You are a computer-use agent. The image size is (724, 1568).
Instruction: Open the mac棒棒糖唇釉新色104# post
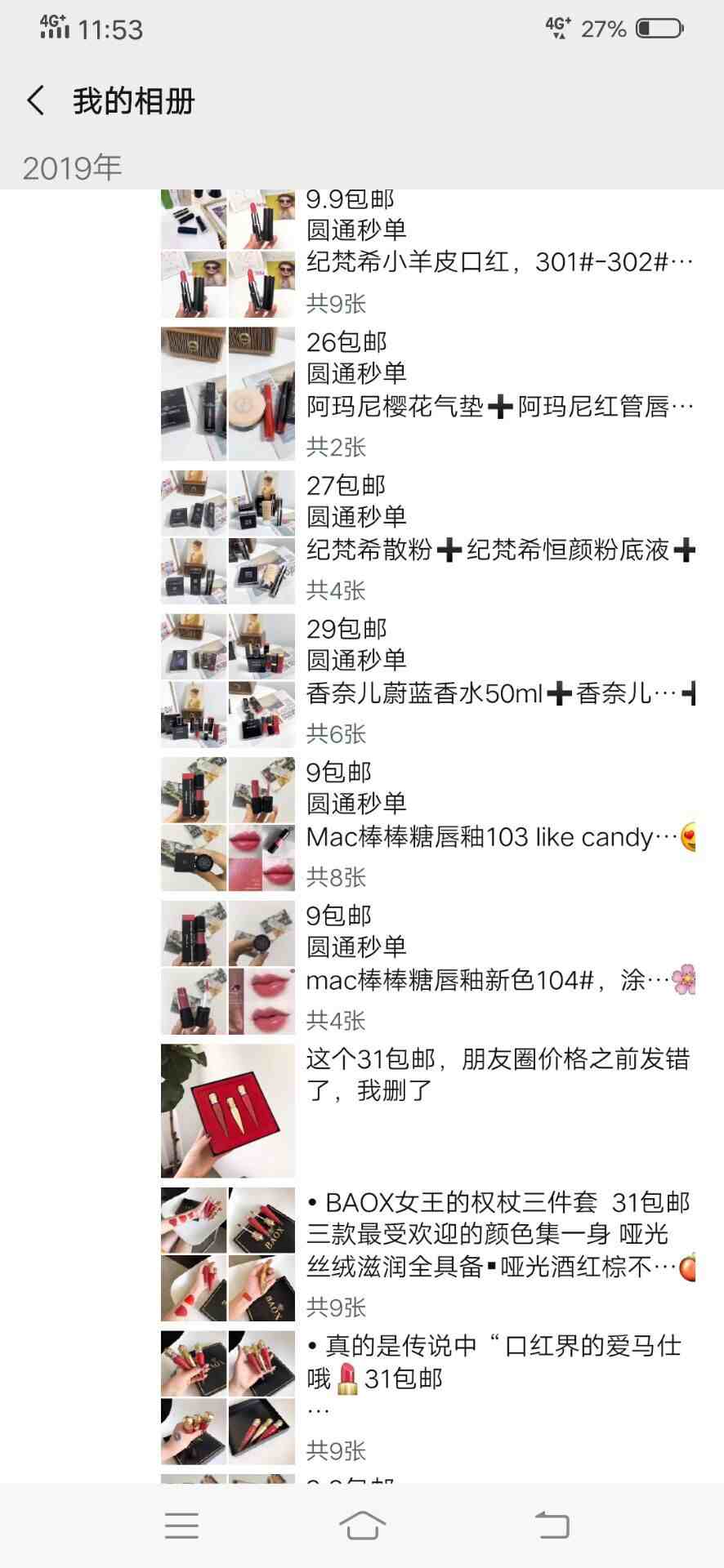pos(428,968)
